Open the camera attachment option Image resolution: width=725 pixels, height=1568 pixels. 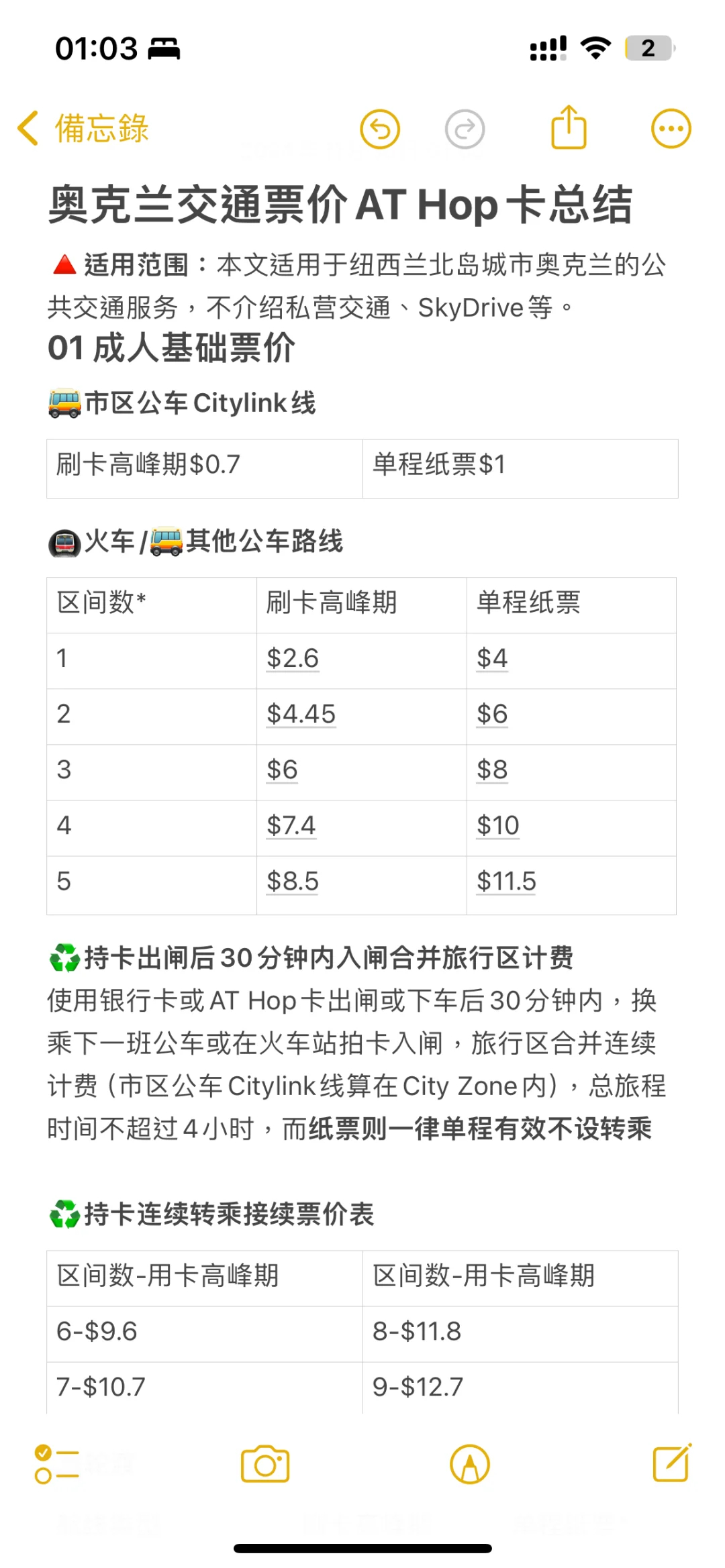tap(265, 1464)
